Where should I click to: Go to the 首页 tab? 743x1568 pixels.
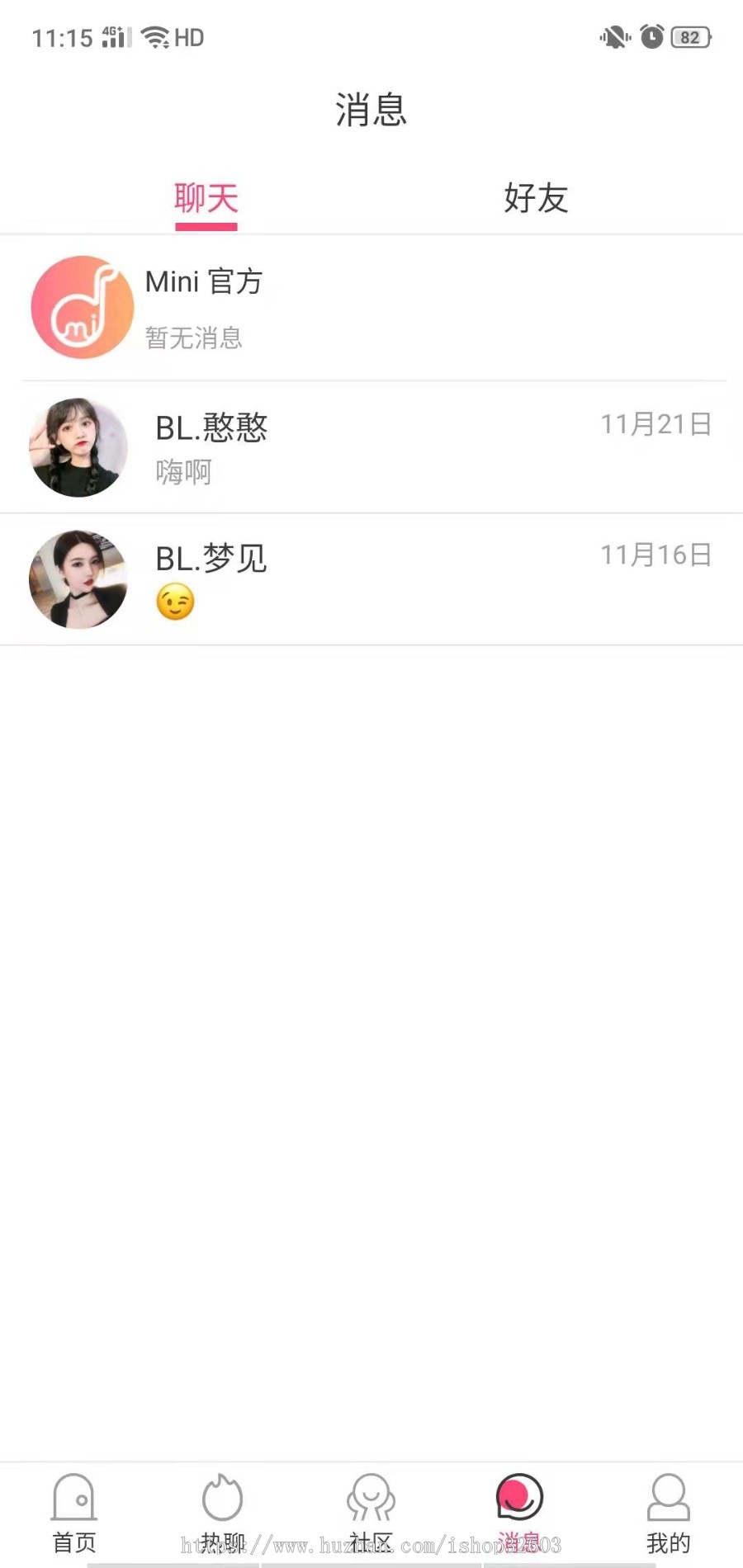[x=74, y=1512]
